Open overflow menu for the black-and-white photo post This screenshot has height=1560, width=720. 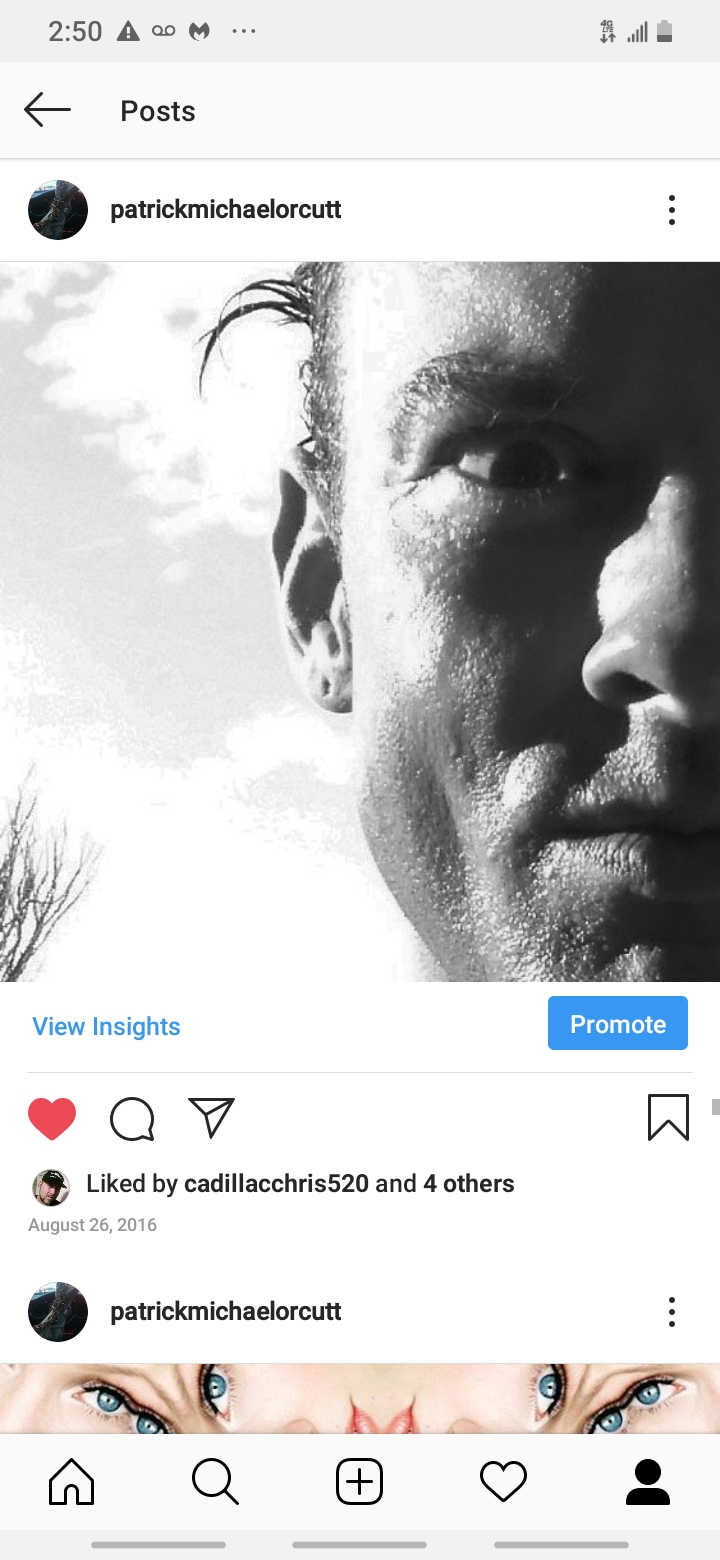[x=671, y=210]
